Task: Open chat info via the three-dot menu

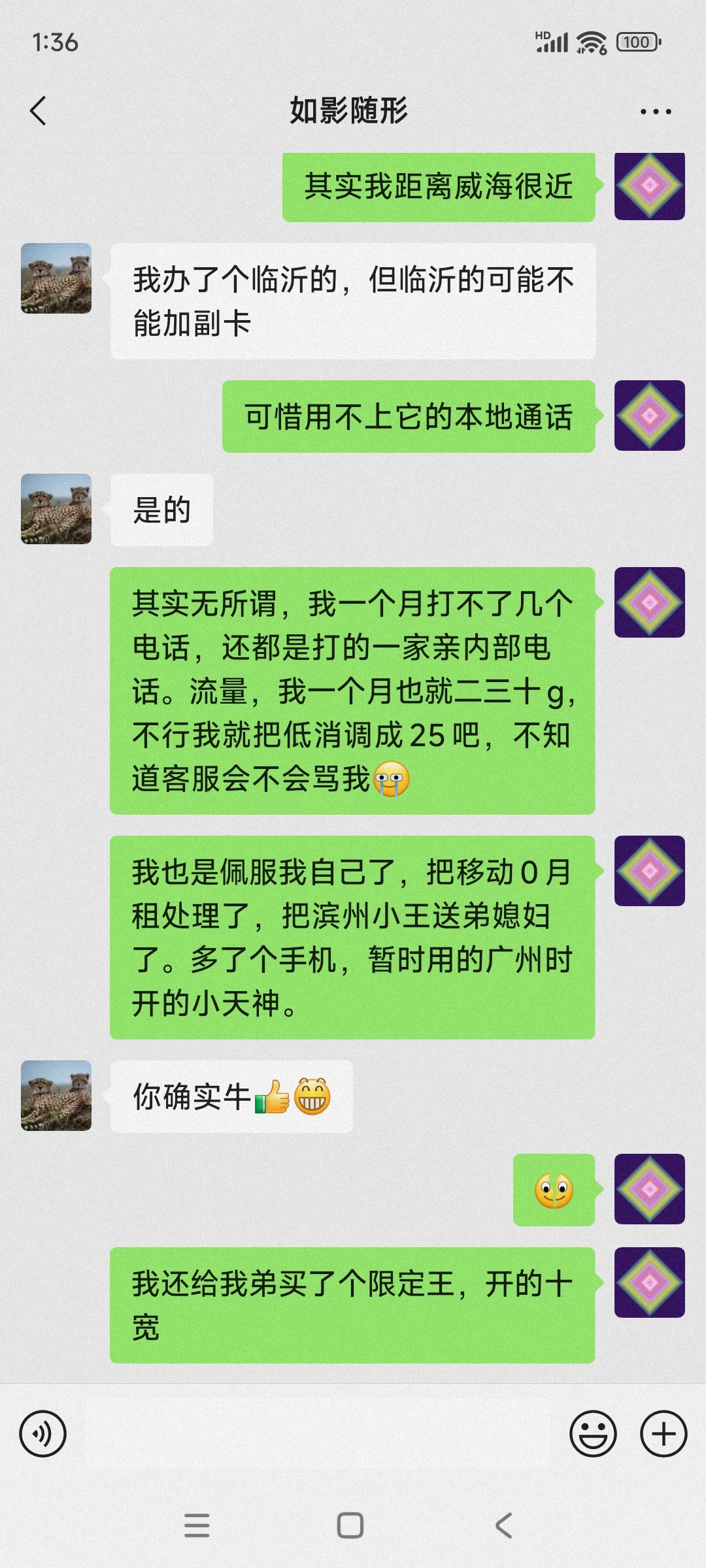Action: click(655, 112)
